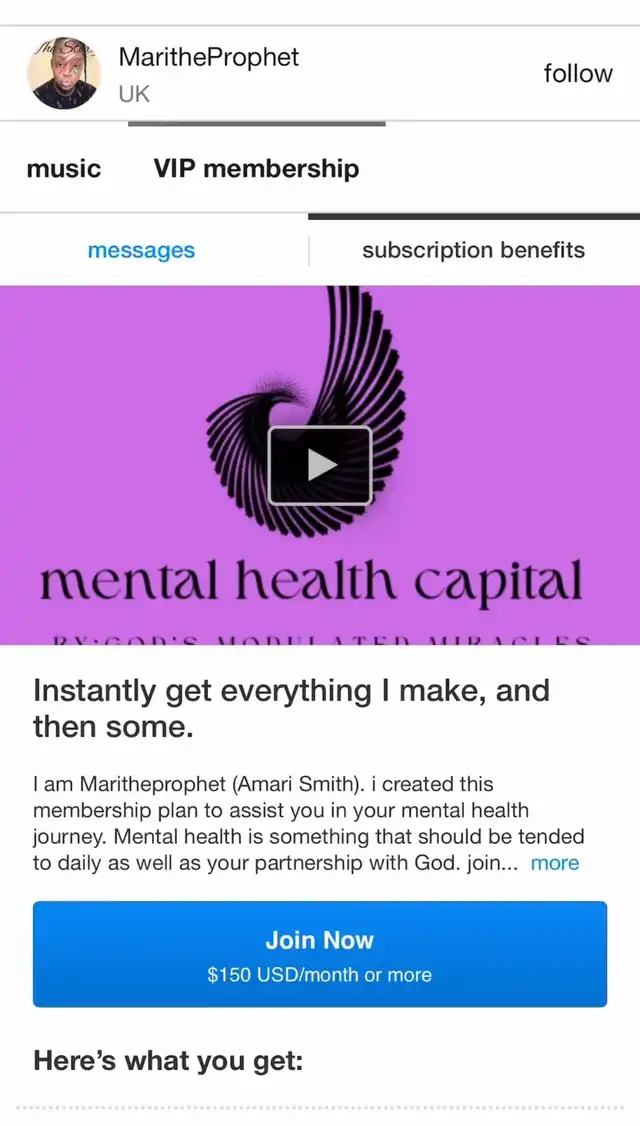Viewport: 640px width, 1126px height.
Task: Switch to the messages tab
Action: [x=141, y=250]
